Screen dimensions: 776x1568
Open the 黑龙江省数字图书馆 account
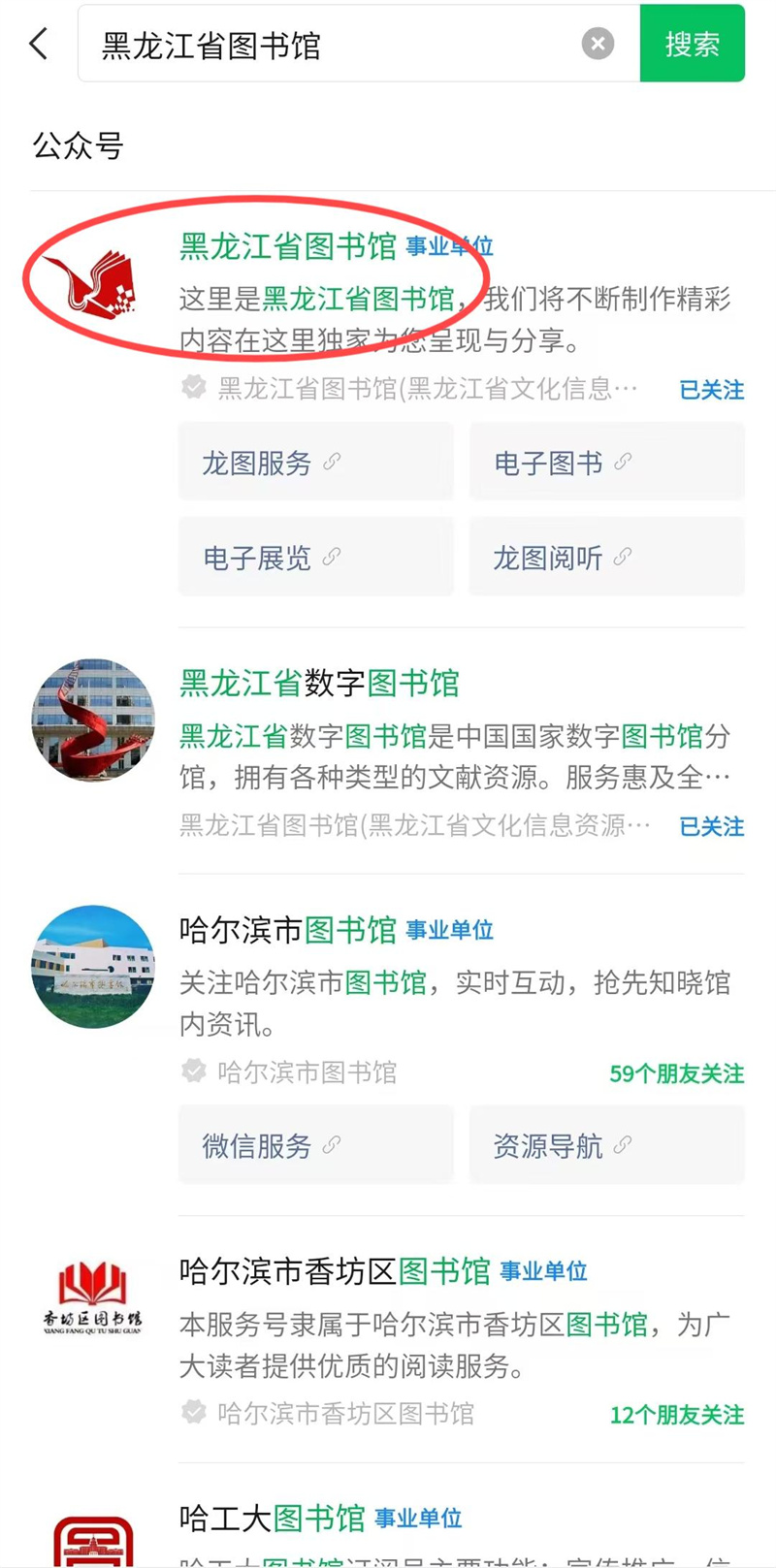319,684
